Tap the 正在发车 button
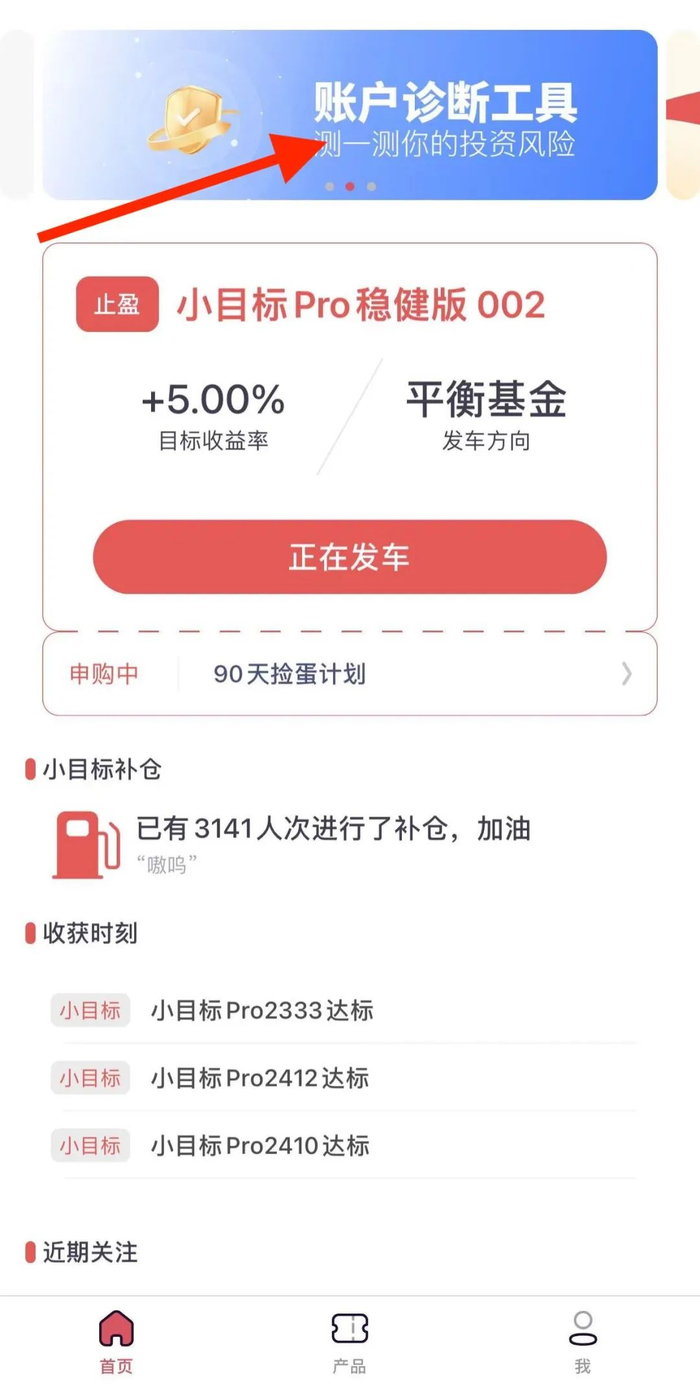The image size is (700, 1392). point(350,557)
